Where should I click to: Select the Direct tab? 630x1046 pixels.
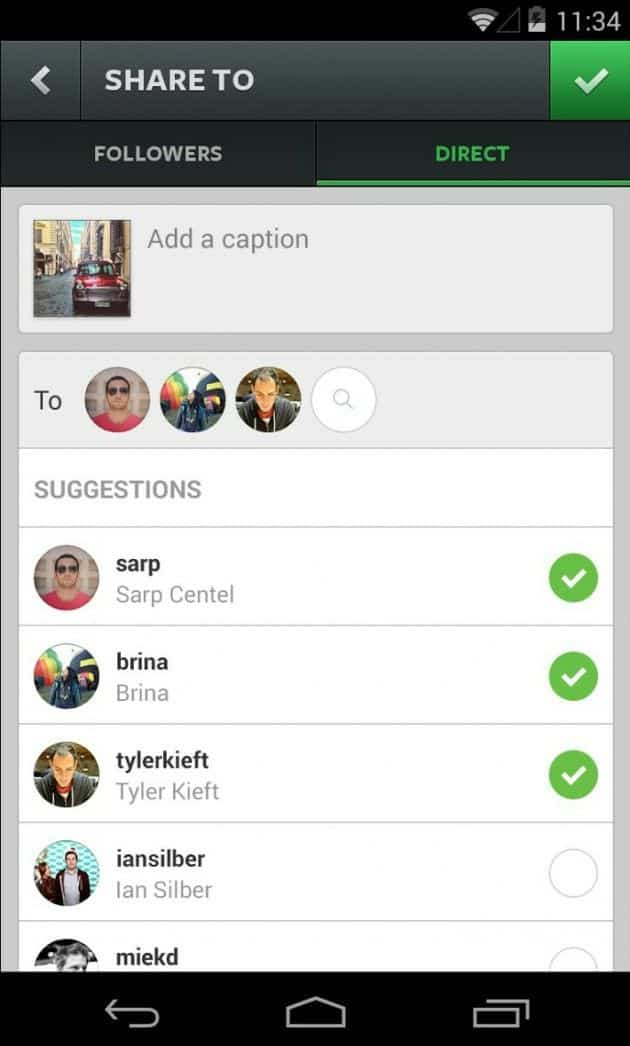472,154
